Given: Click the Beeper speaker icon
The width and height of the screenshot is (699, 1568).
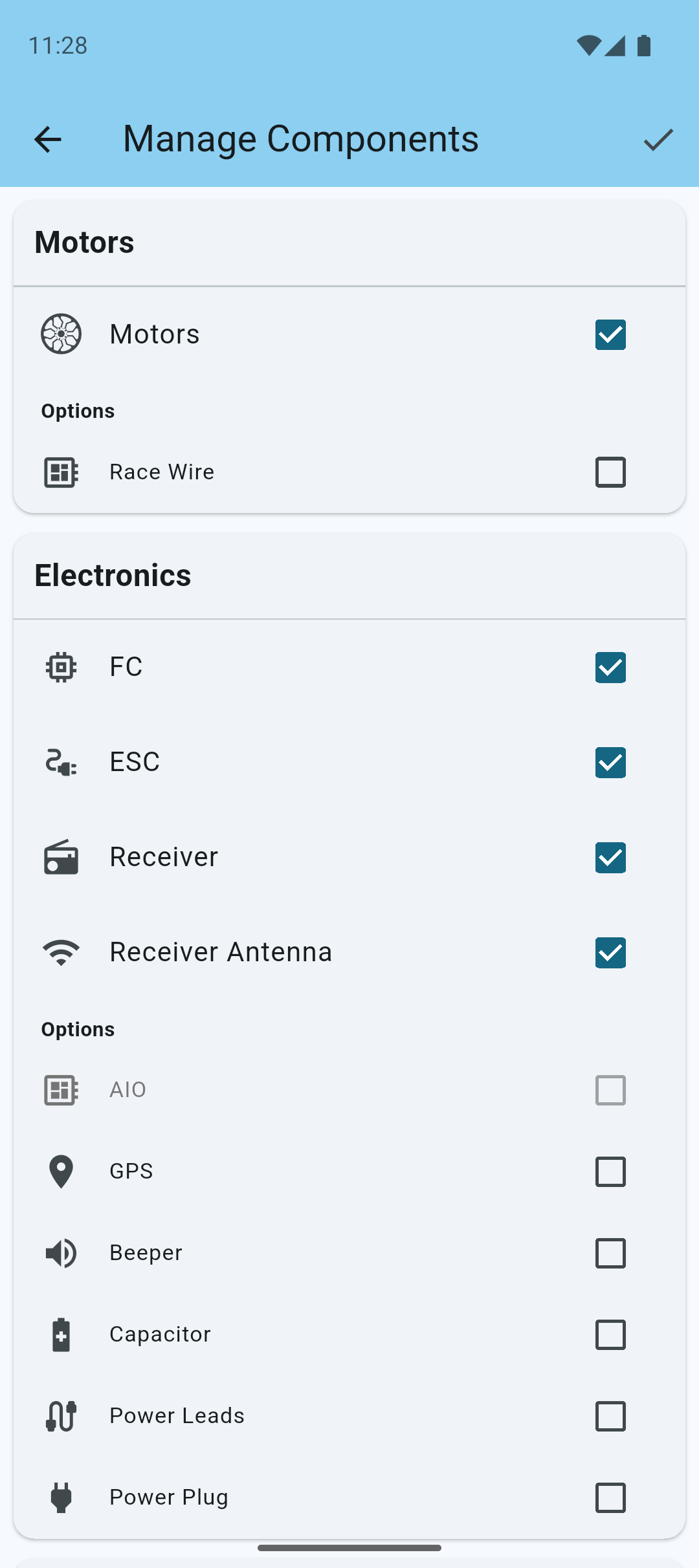Looking at the screenshot, I should (x=60, y=1253).
